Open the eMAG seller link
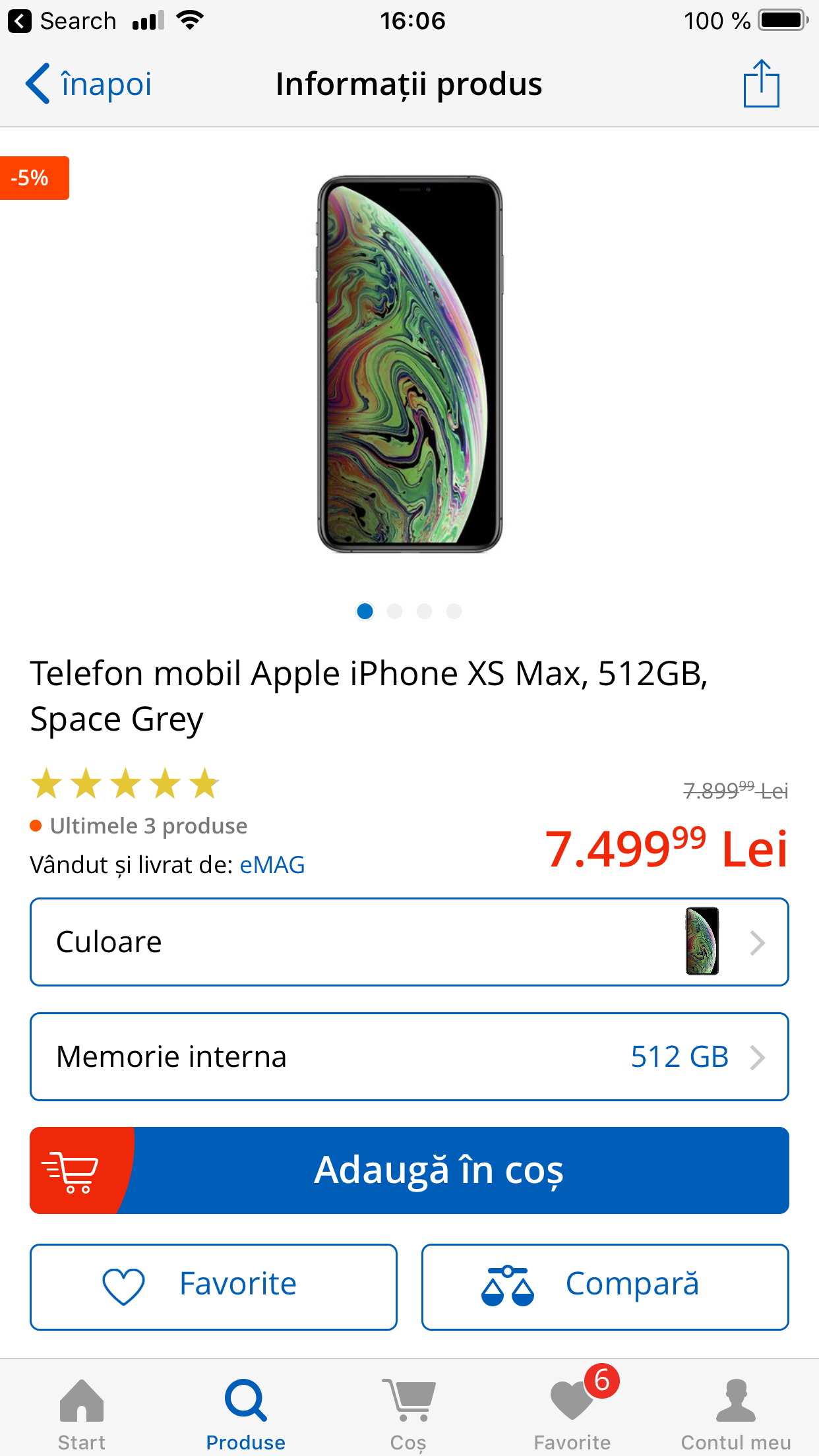 (272, 864)
